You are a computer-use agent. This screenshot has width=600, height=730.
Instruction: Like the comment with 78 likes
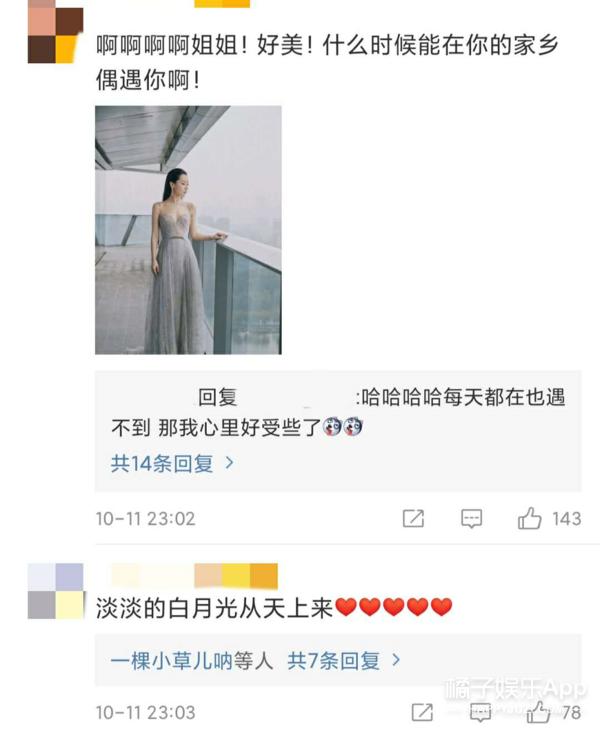(x=538, y=712)
